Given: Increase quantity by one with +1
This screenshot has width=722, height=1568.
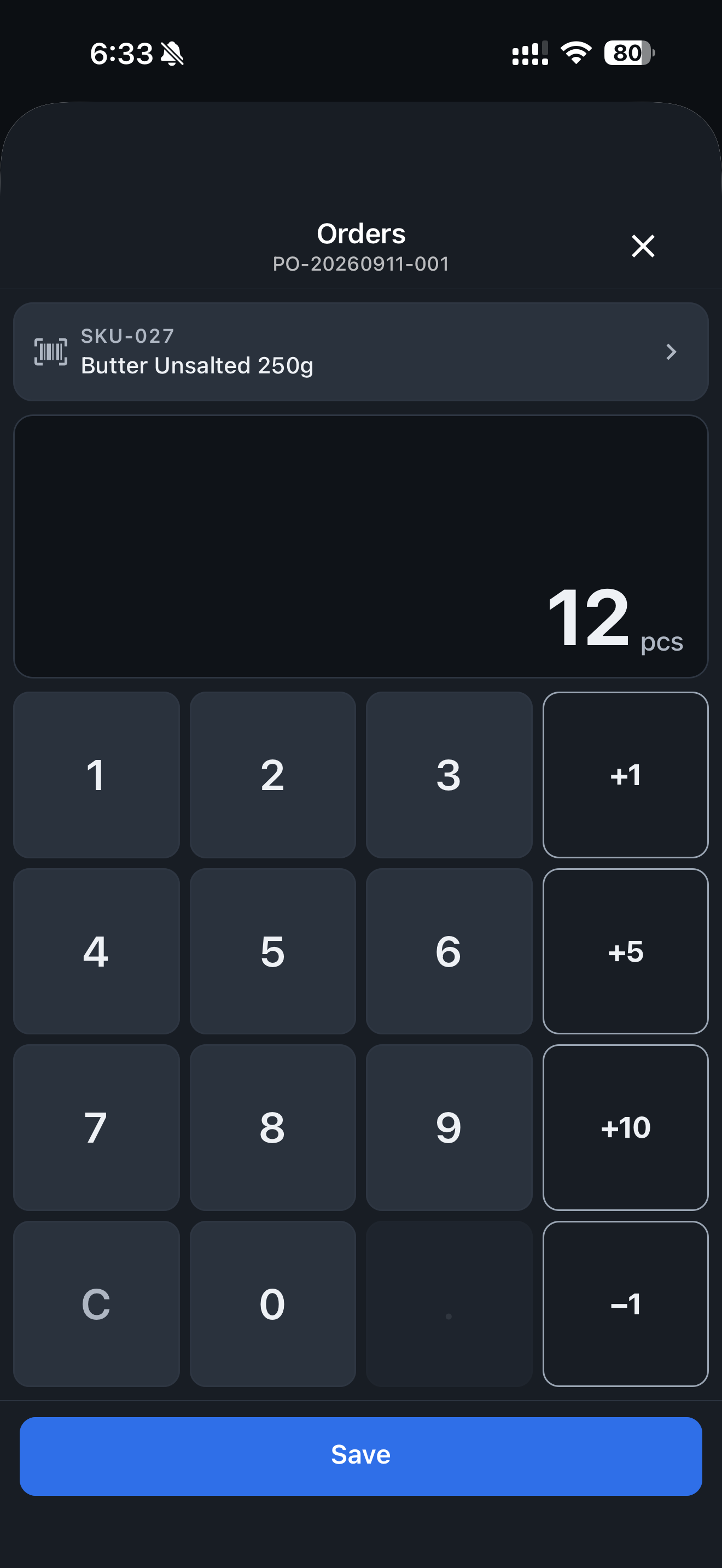Looking at the screenshot, I should (625, 775).
